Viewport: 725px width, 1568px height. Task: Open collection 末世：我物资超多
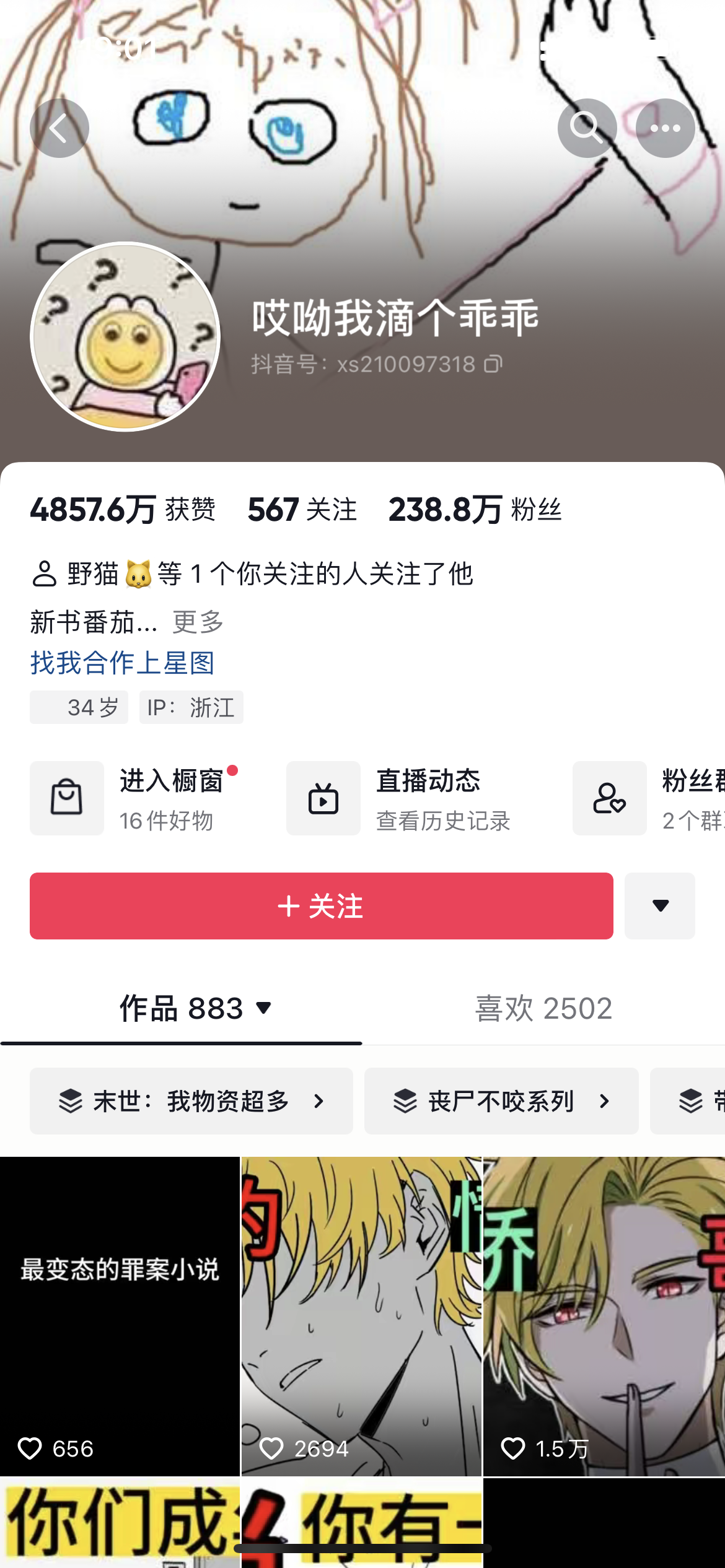(191, 1101)
